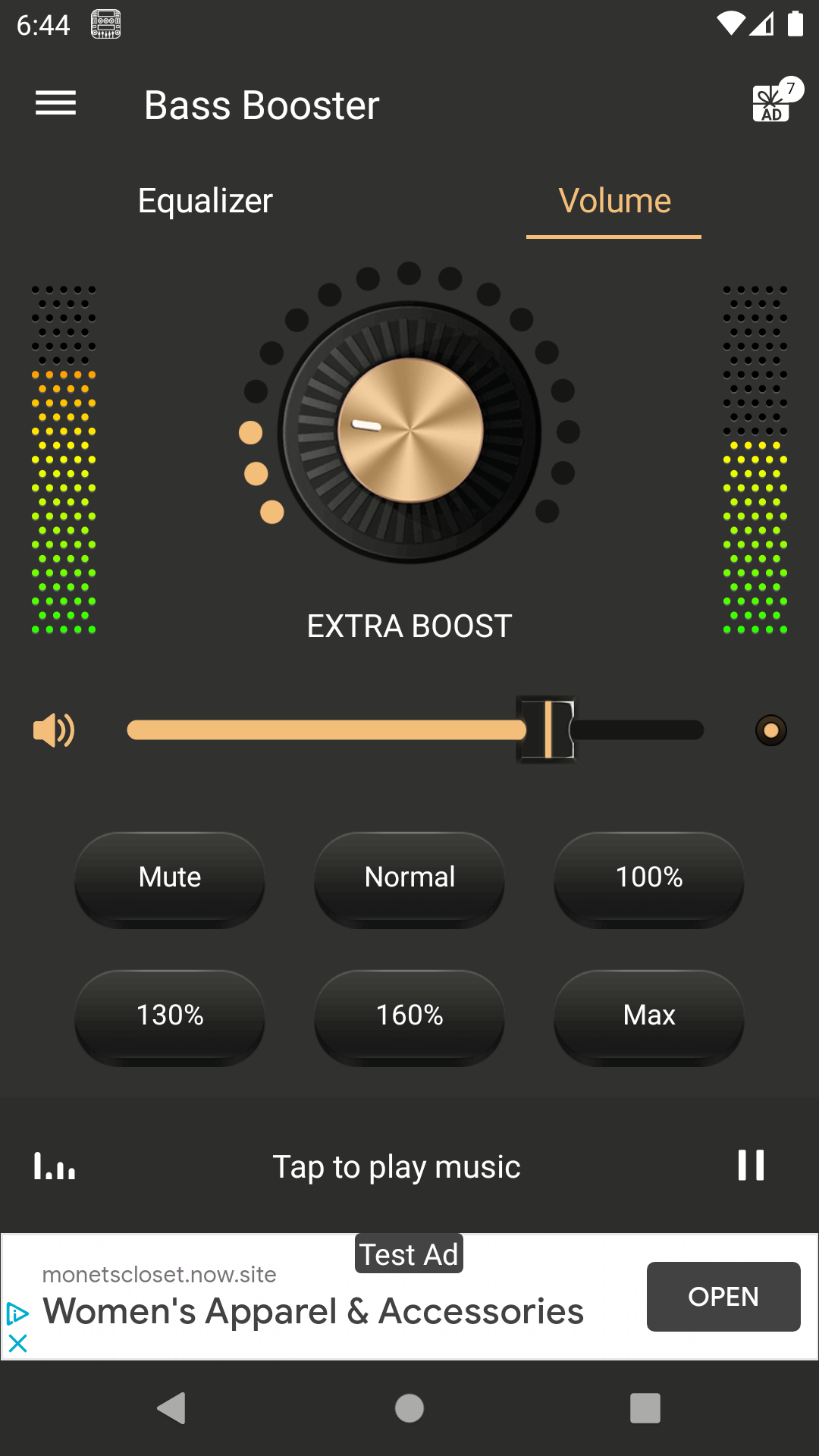The image size is (819, 1456).
Task: Tap the music visualizer bars icon
Action: 55,1166
